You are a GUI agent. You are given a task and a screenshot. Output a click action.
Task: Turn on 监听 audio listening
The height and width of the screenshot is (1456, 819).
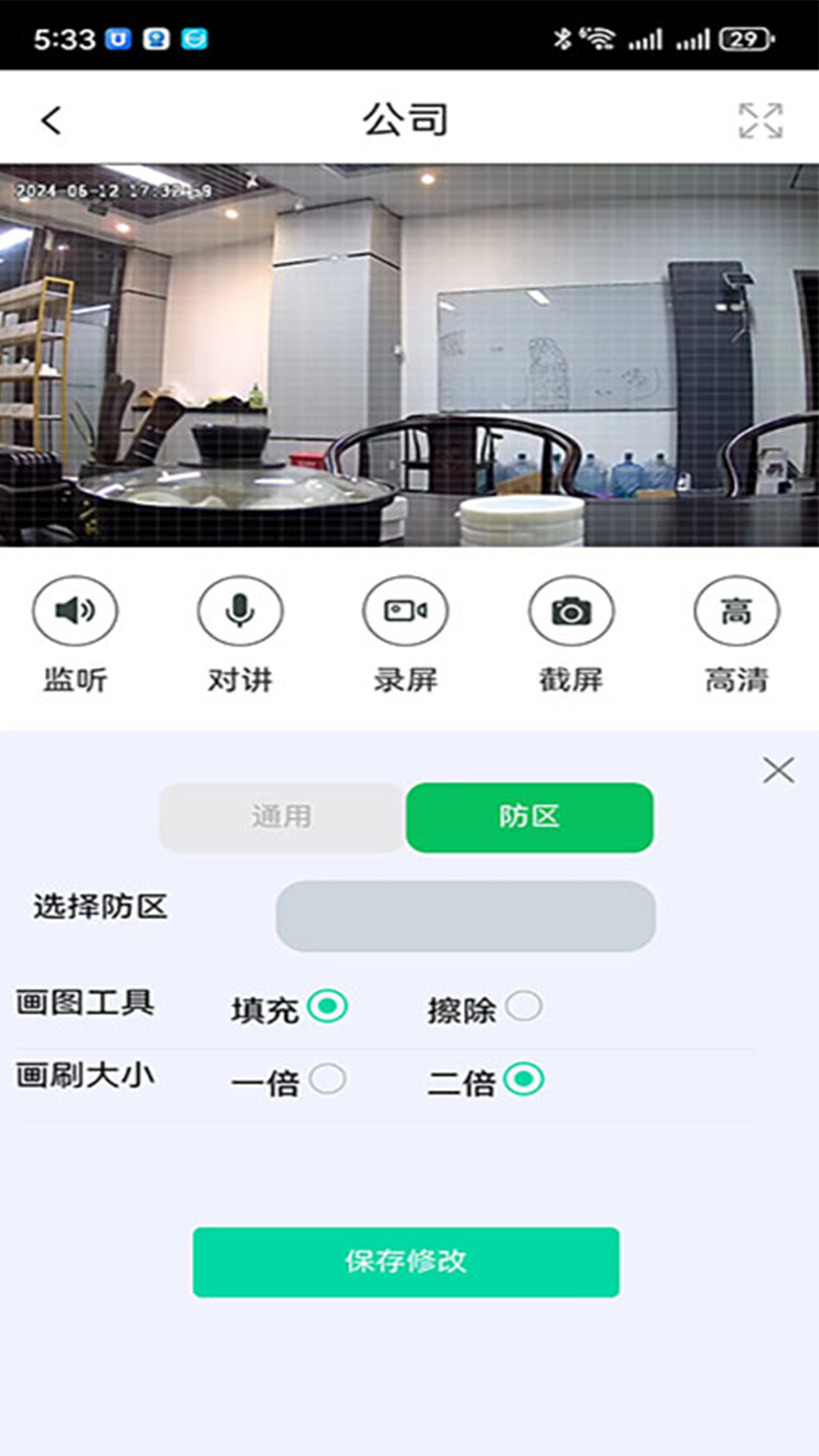75,611
